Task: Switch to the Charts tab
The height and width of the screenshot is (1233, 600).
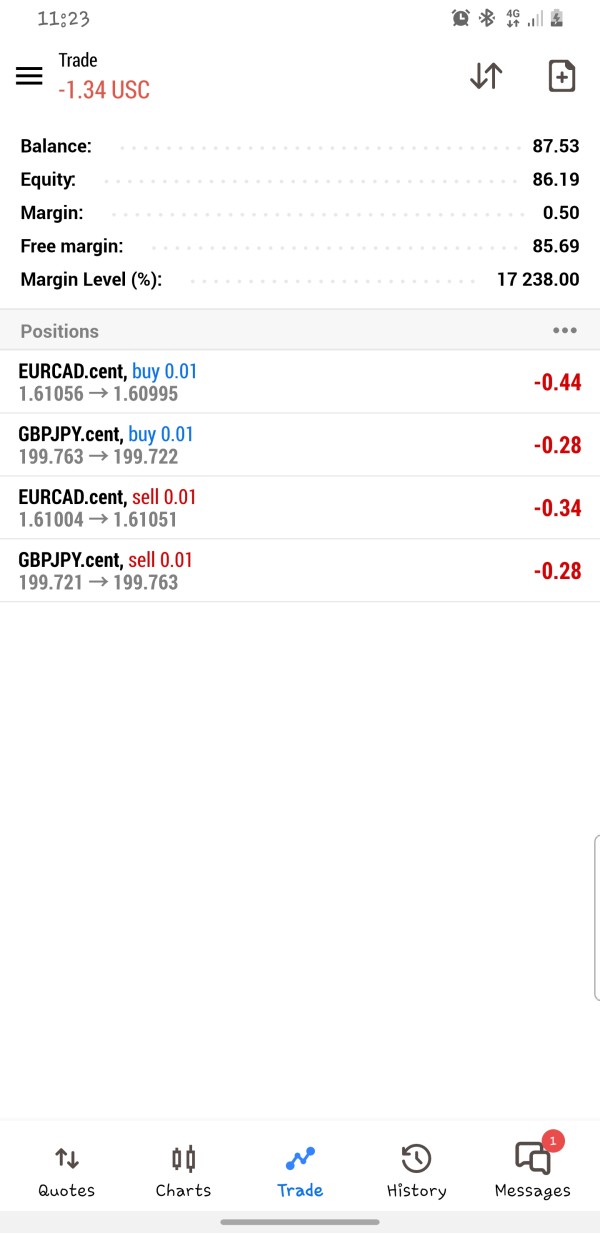Action: [x=183, y=1171]
